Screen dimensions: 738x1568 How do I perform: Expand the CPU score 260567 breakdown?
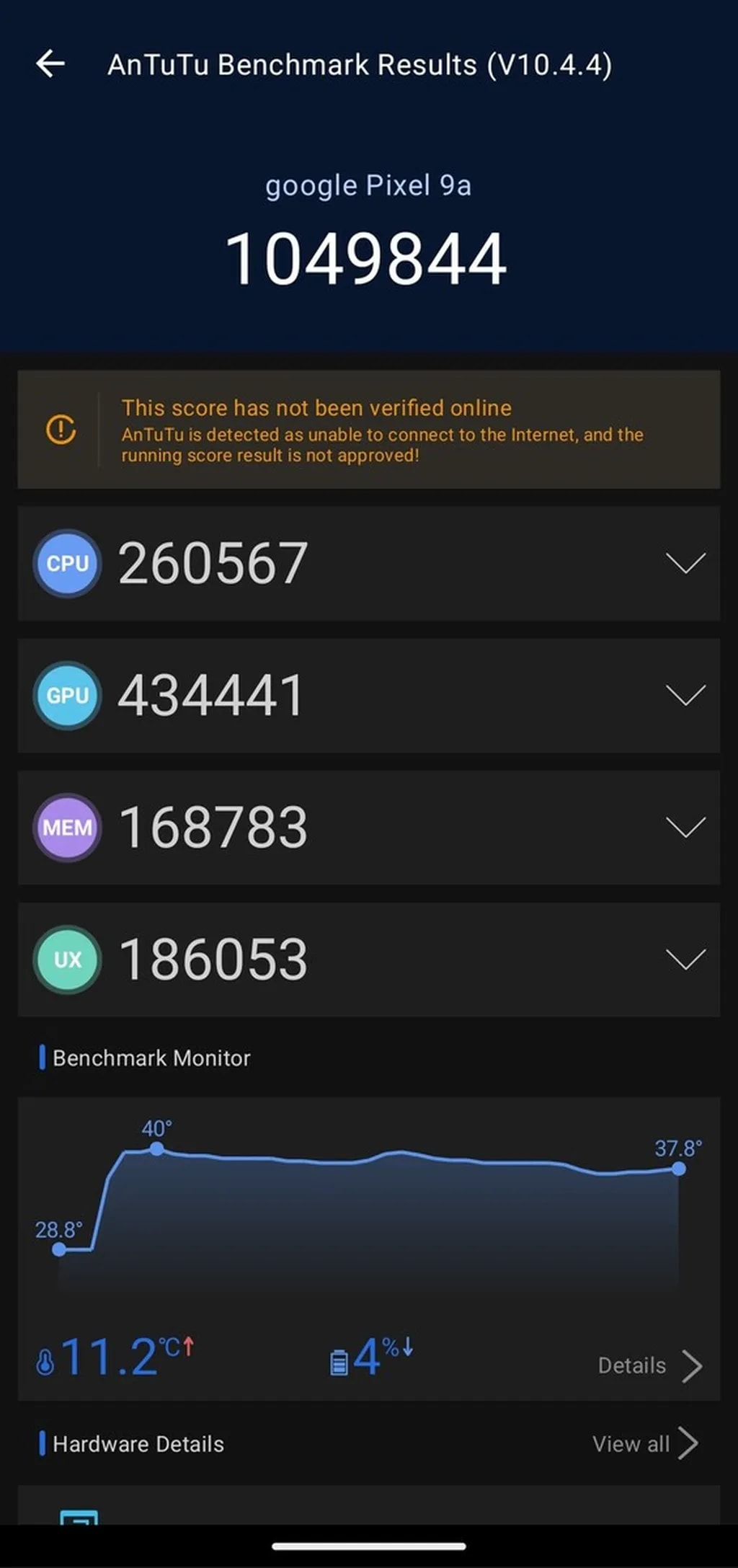pos(685,564)
